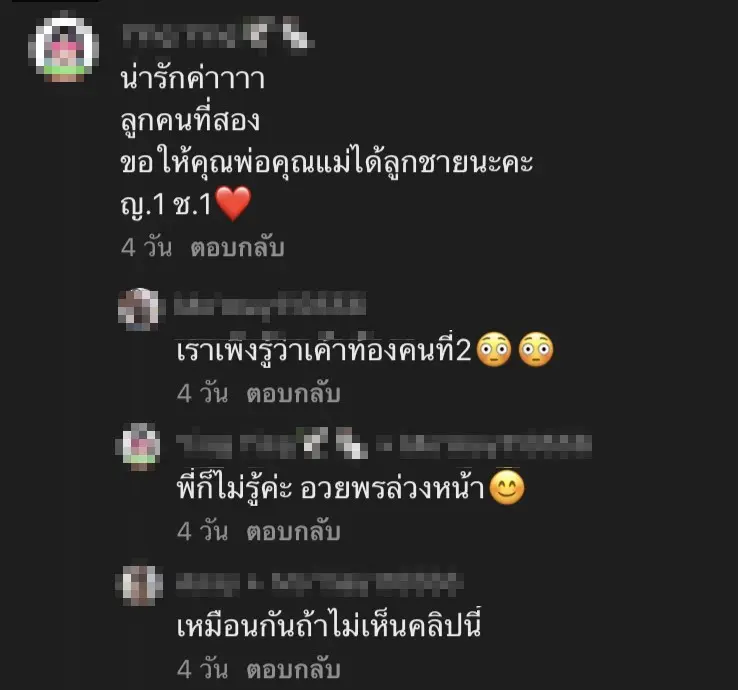The height and width of the screenshot is (690, 738).
Task: Open avatar beside "พี่ก็ไม่รู้ค่ะ" reply
Action: [141, 446]
